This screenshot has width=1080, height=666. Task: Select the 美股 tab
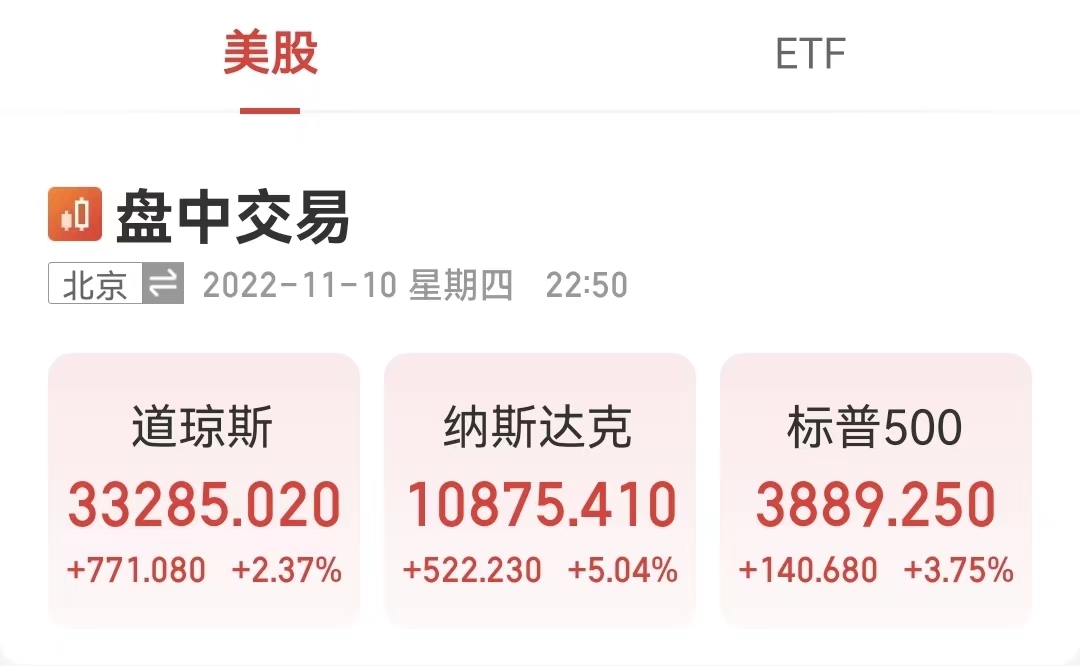pyautogui.click(x=270, y=54)
